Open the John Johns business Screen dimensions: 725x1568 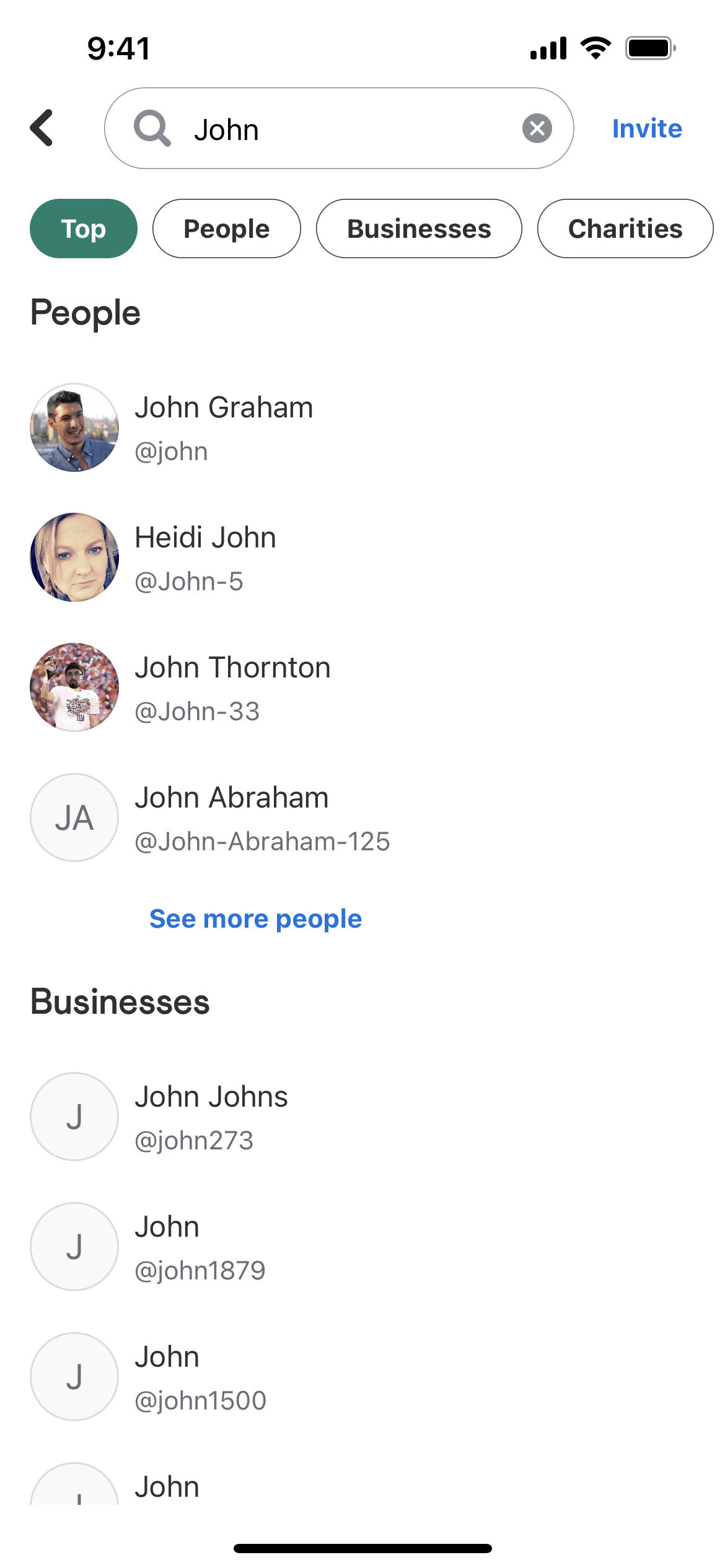click(x=211, y=1117)
